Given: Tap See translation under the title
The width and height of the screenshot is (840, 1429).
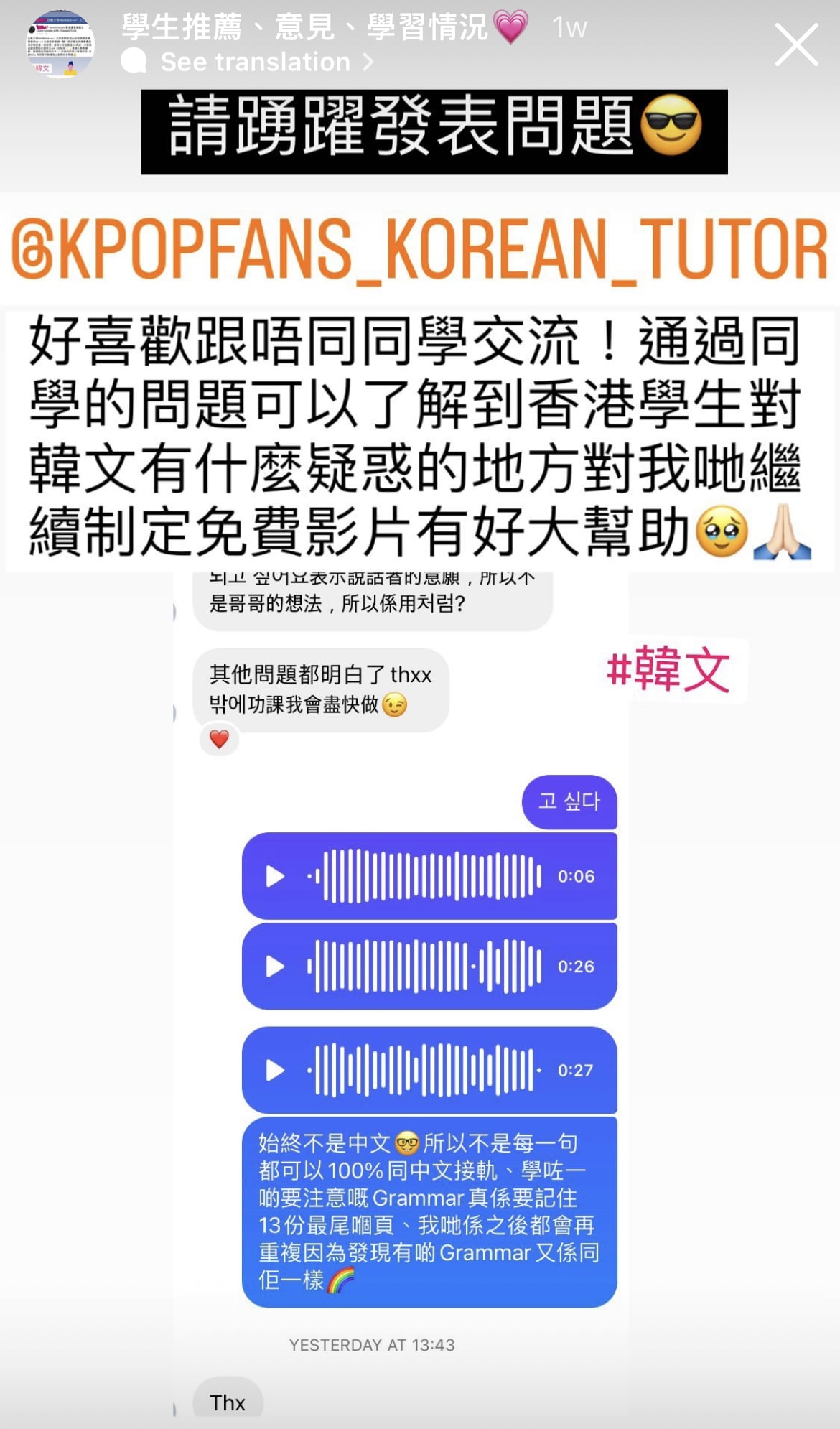Looking at the screenshot, I should (248, 62).
